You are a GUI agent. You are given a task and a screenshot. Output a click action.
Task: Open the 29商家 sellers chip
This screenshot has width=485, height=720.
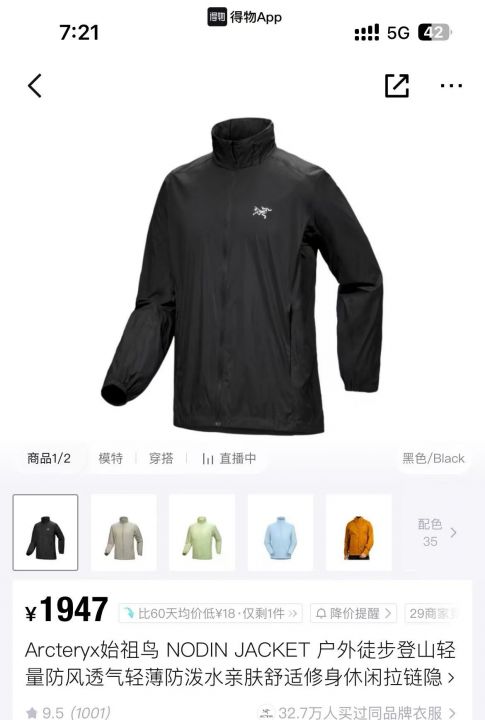pyautogui.click(x=434, y=613)
